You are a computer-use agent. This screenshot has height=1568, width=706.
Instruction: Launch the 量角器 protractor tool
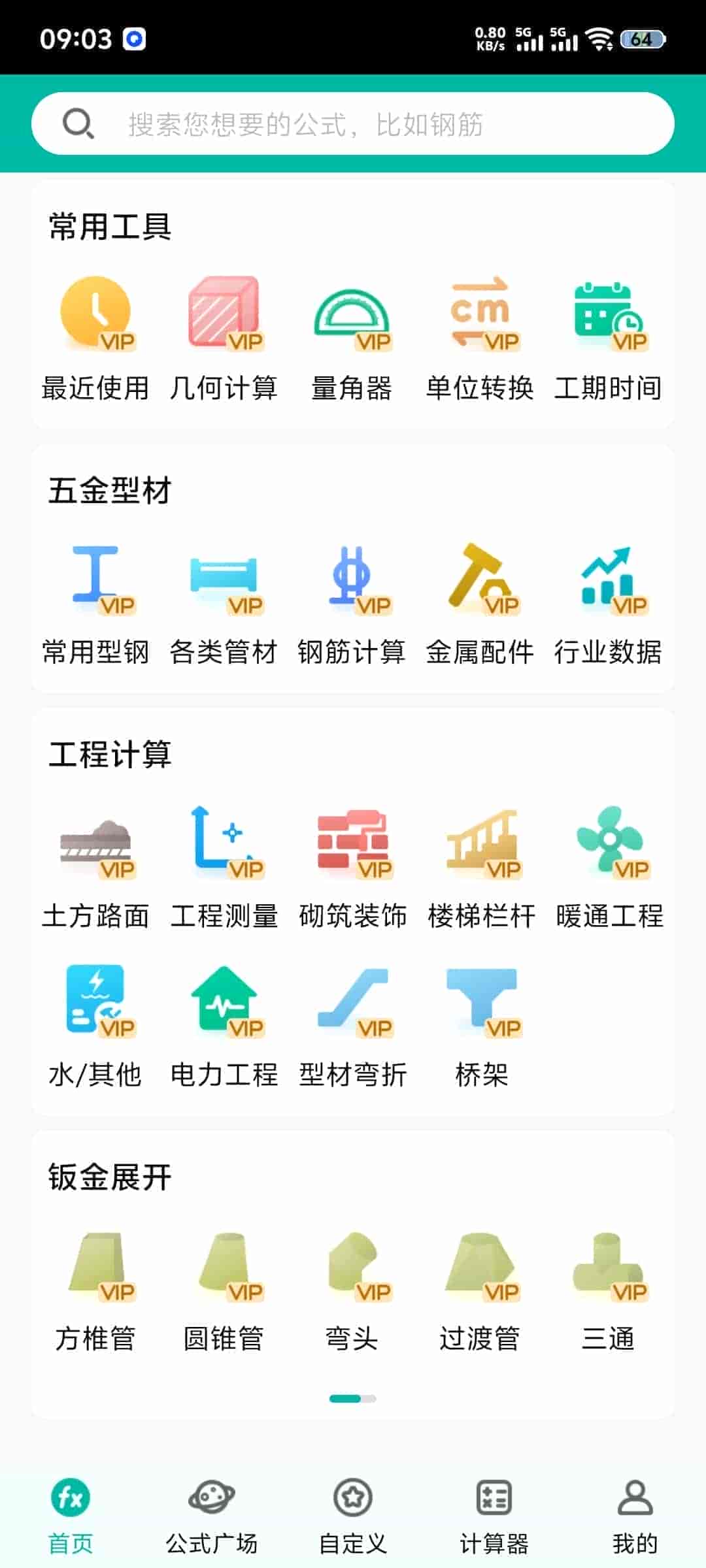pyautogui.click(x=352, y=338)
